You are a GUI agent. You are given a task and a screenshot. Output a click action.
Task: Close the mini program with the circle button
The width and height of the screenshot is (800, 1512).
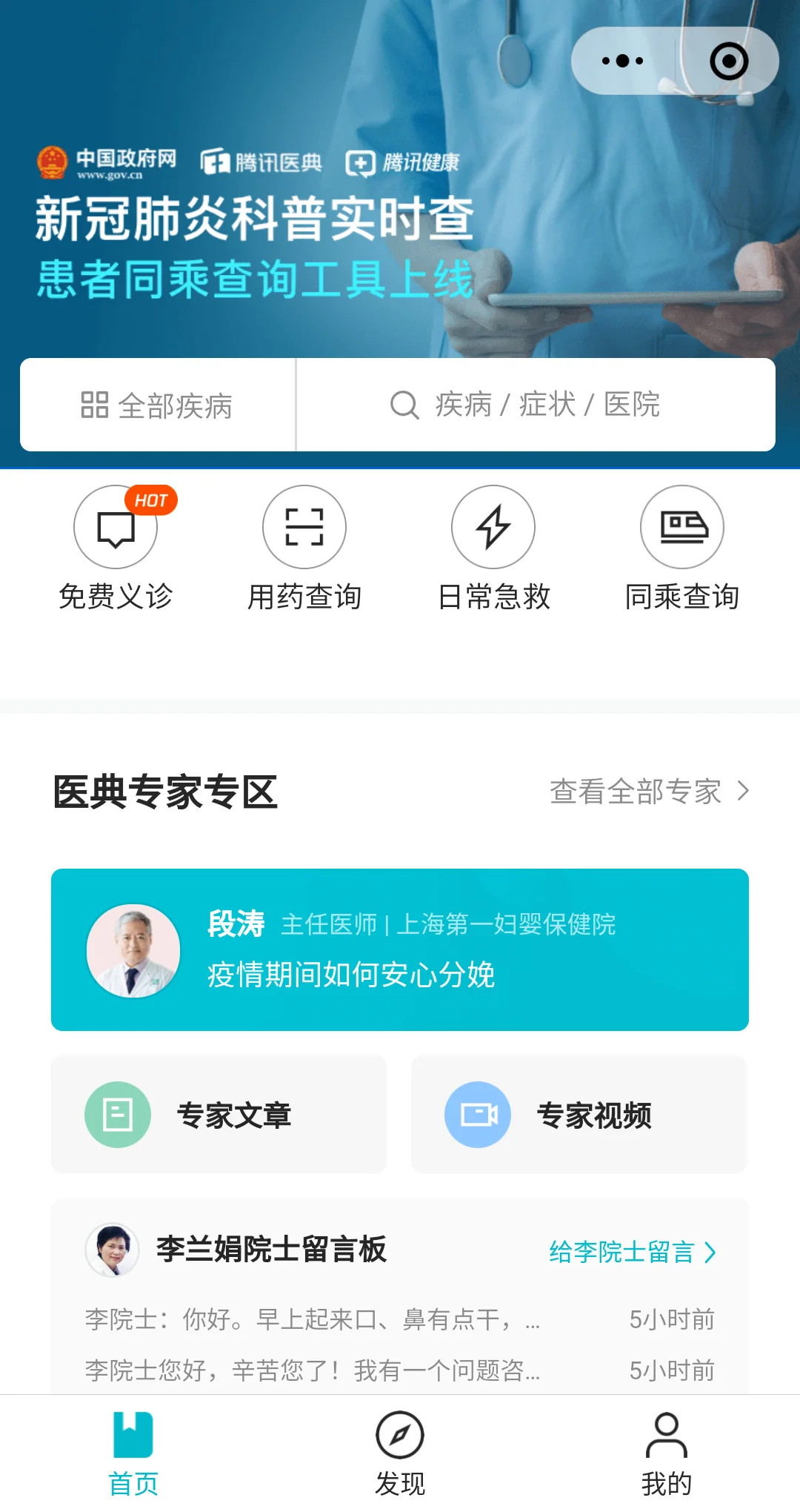pos(729,61)
